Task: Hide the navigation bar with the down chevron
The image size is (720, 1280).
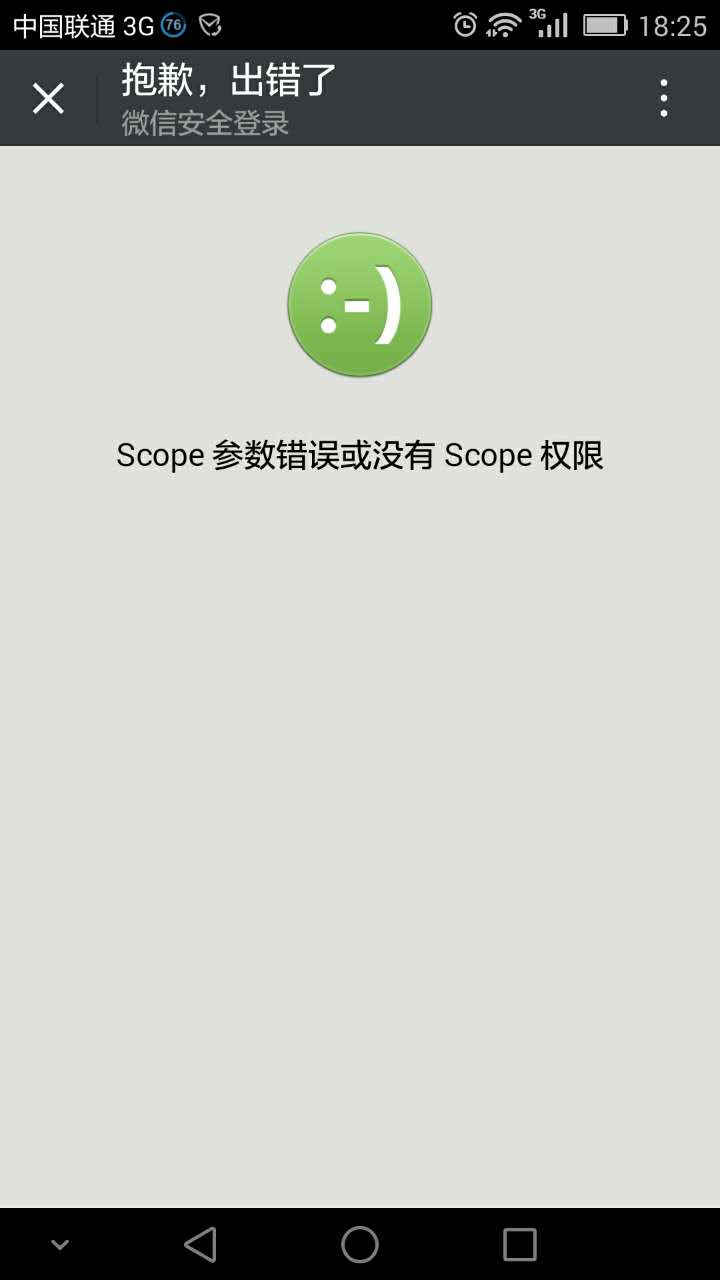Action: point(60,1245)
